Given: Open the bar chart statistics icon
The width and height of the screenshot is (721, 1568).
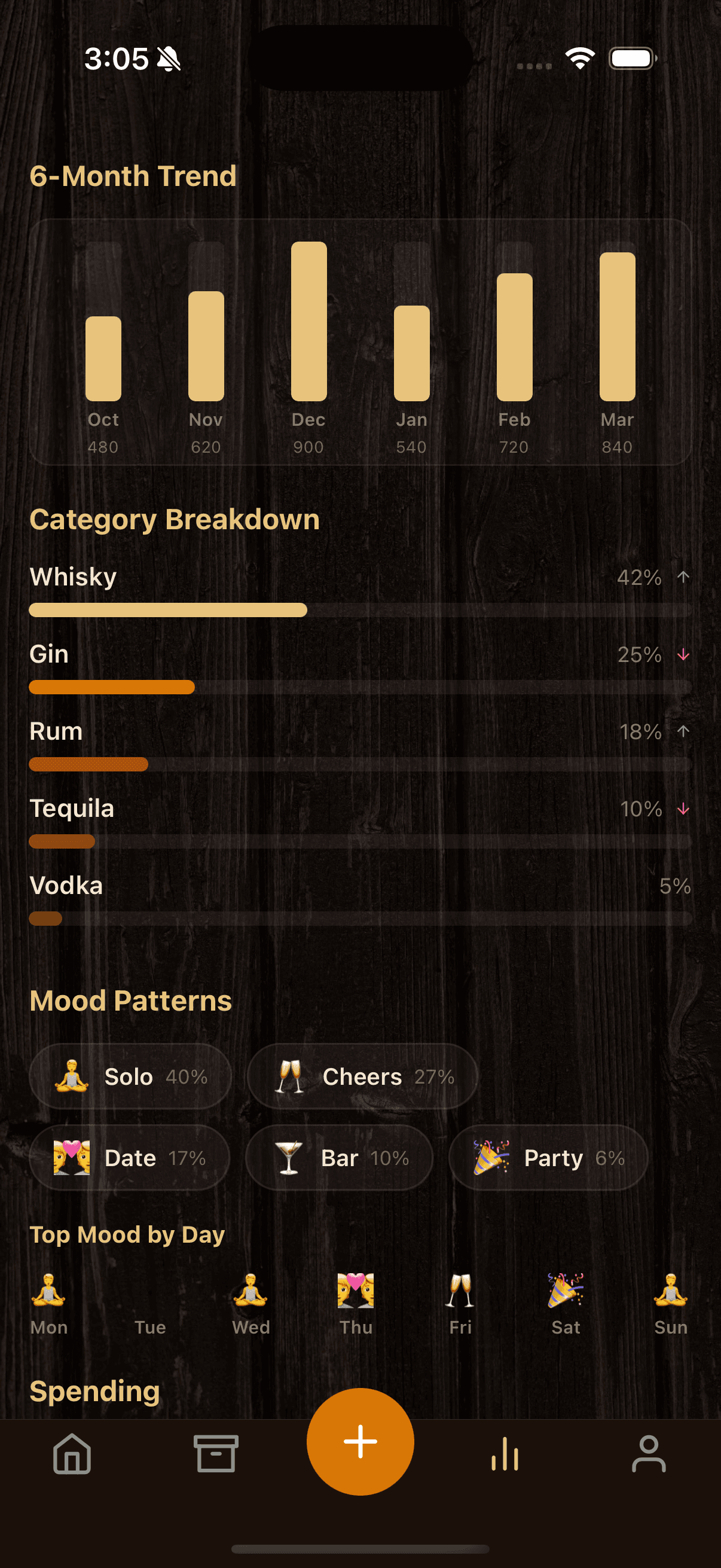Looking at the screenshot, I should click(x=505, y=1455).
